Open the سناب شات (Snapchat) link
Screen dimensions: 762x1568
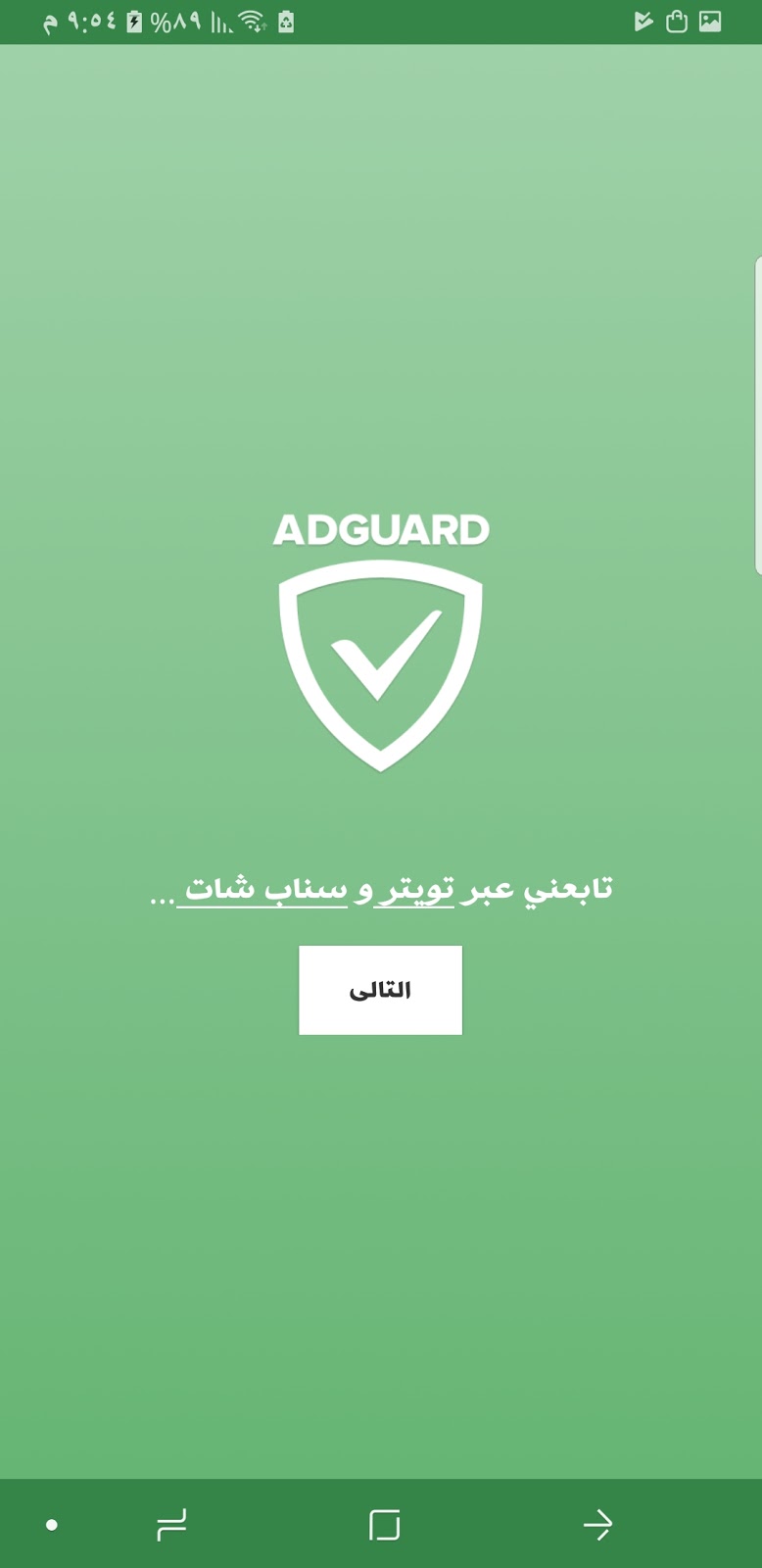[264, 889]
